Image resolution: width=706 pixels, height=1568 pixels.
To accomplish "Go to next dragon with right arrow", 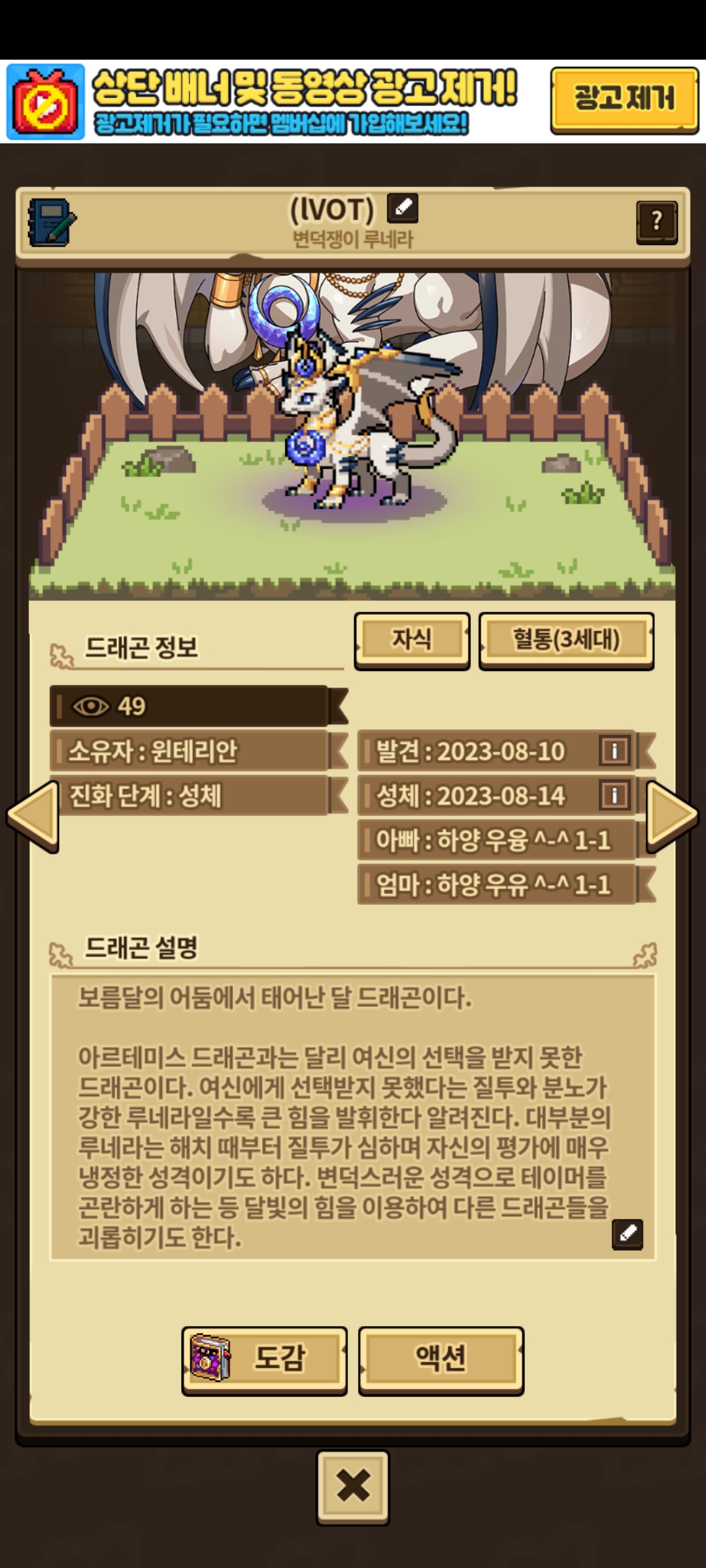I will tap(672, 815).
